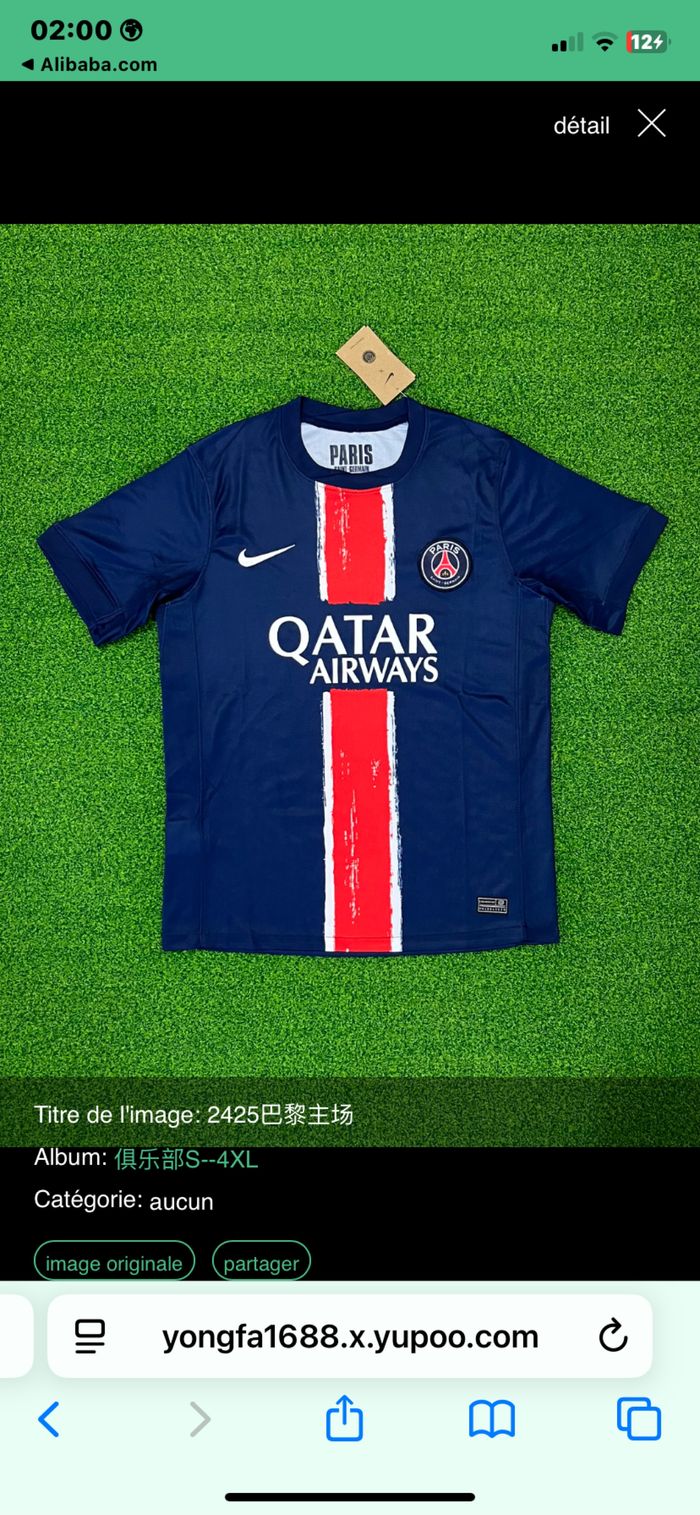Open the Safari share sheet
This screenshot has width=700, height=1515.
[344, 1419]
